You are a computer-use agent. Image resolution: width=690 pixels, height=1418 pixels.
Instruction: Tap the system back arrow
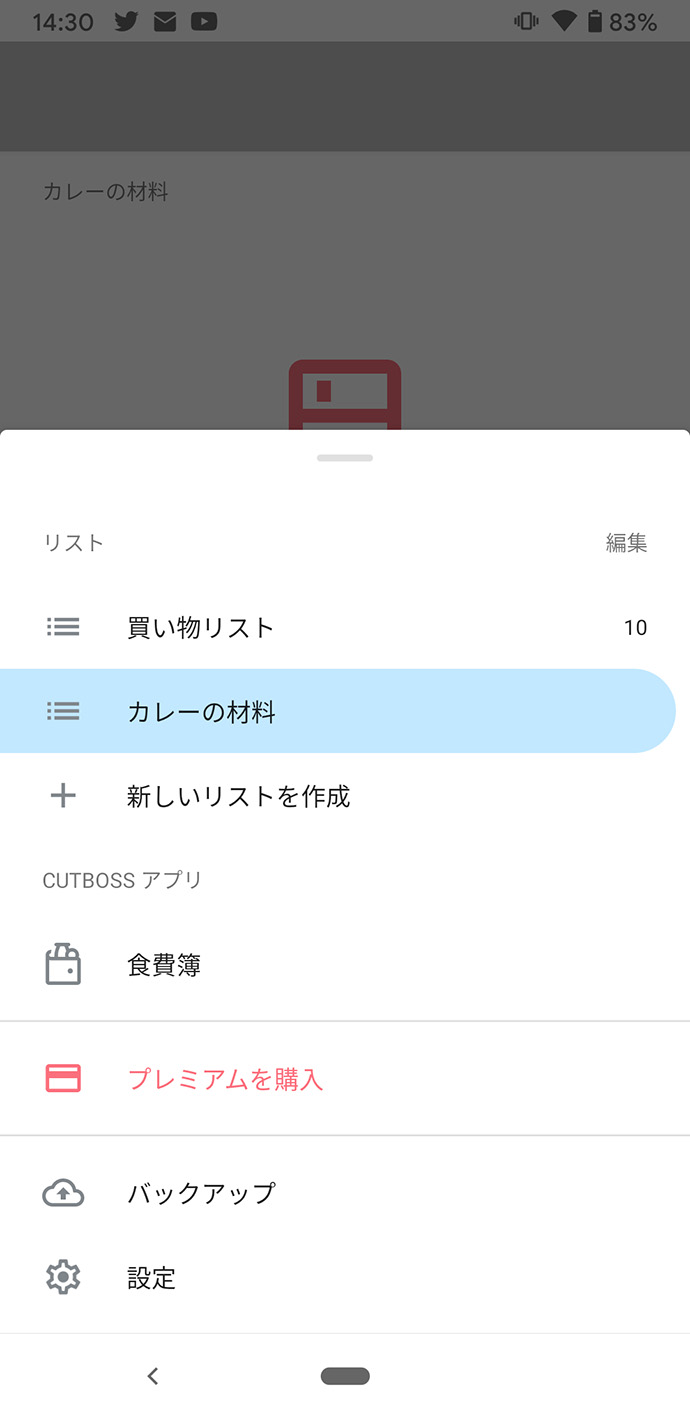click(153, 1377)
